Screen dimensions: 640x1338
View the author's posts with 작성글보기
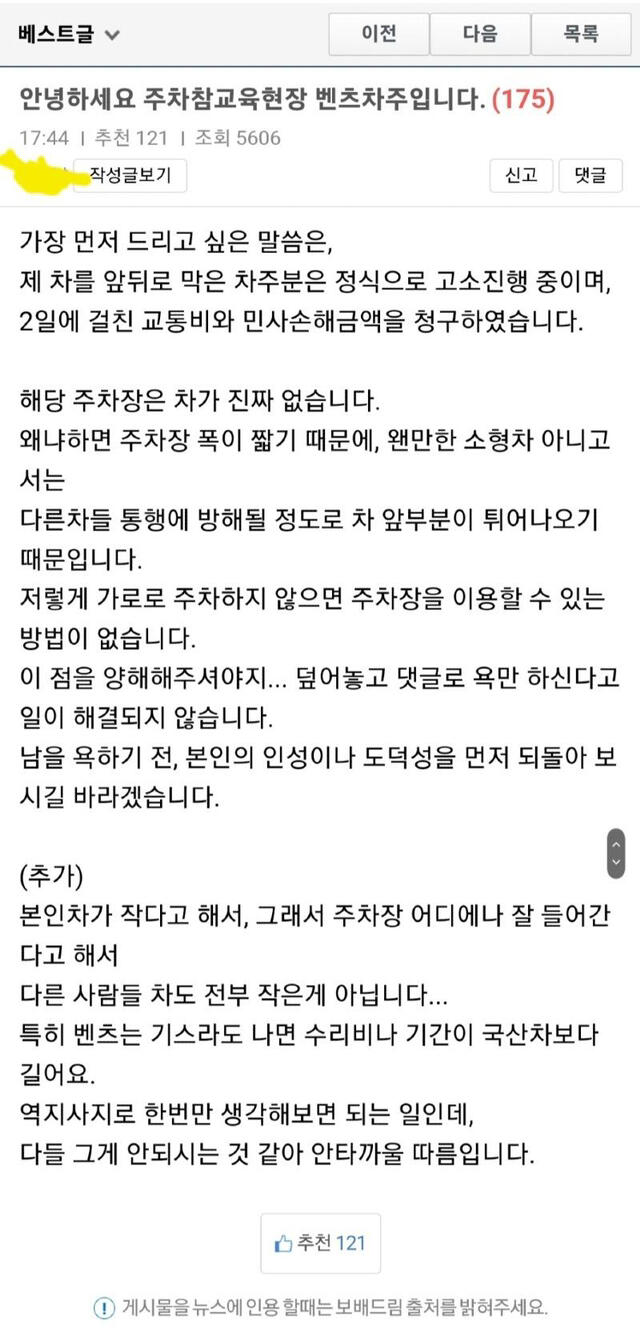point(130,176)
